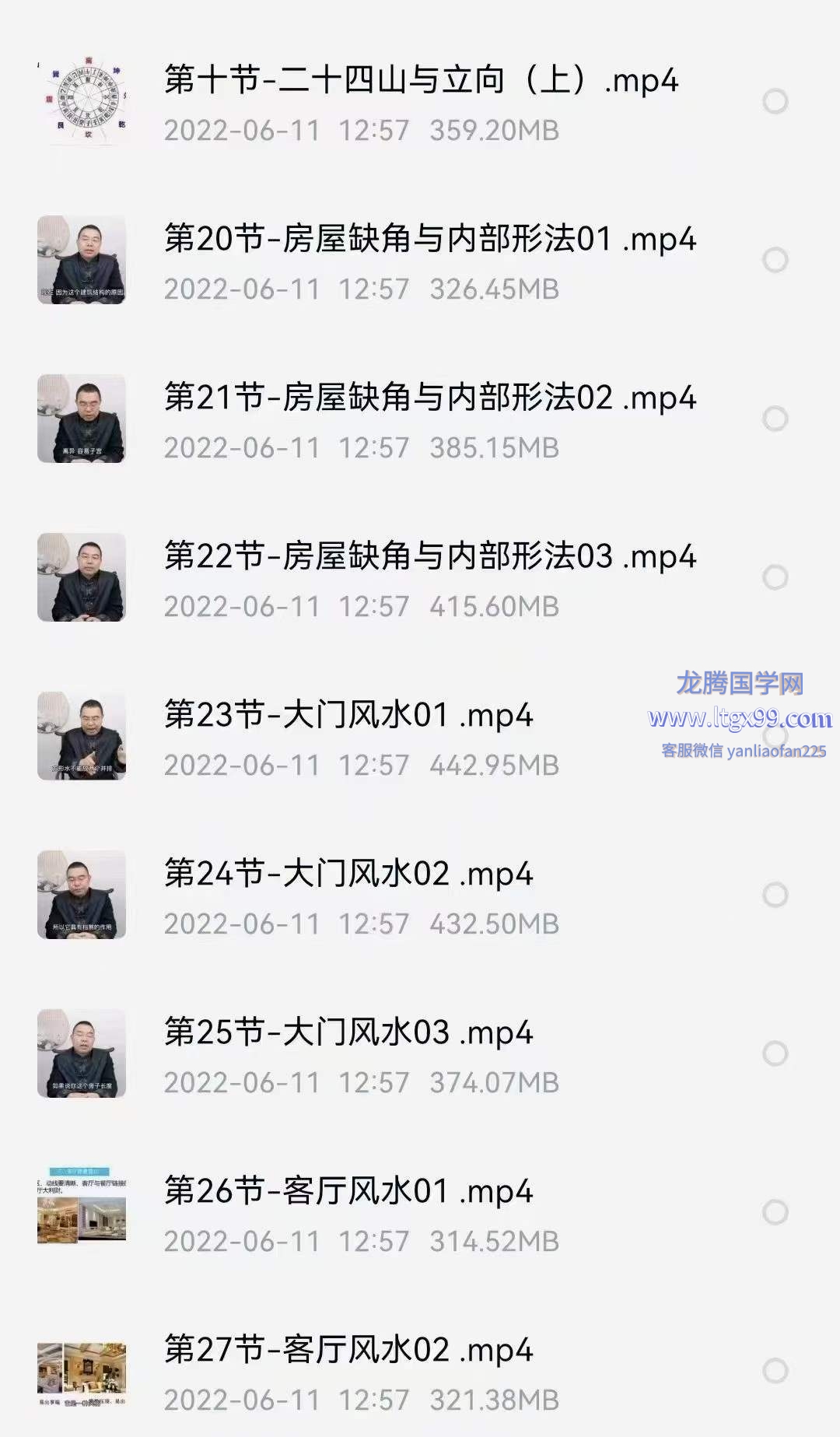Tick the selection circle for 第24节-大门风水02

point(775,895)
